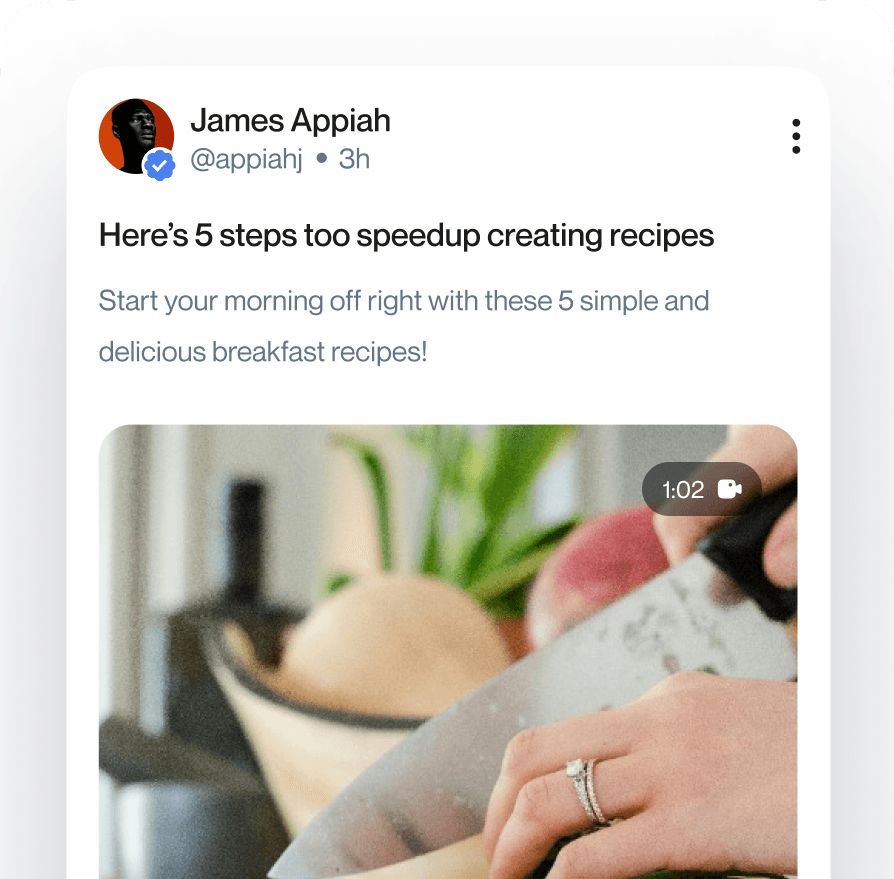894x879 pixels.
Task: Open the three-dot overflow menu
Action: click(x=796, y=137)
